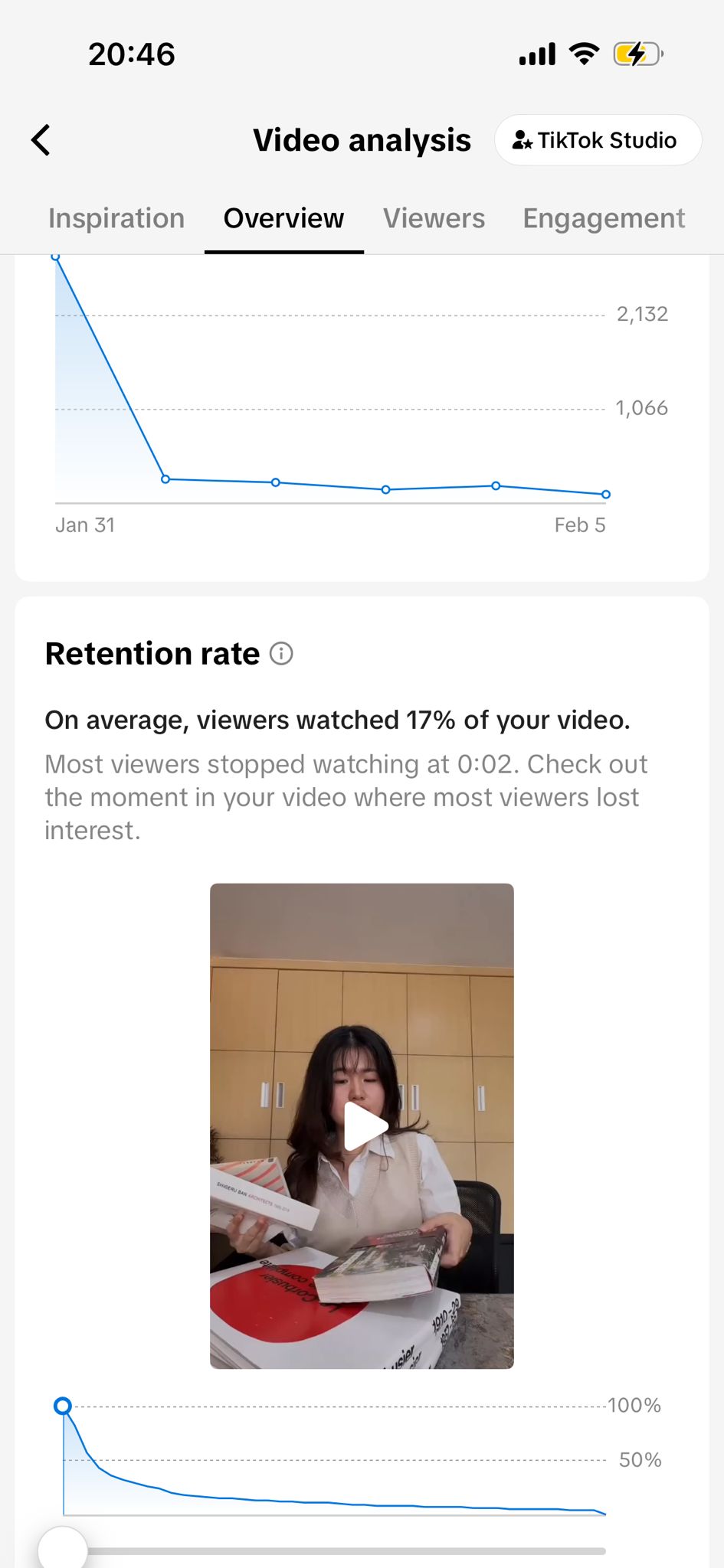Select the Overview tab
The image size is (724, 1568).
pos(283,219)
